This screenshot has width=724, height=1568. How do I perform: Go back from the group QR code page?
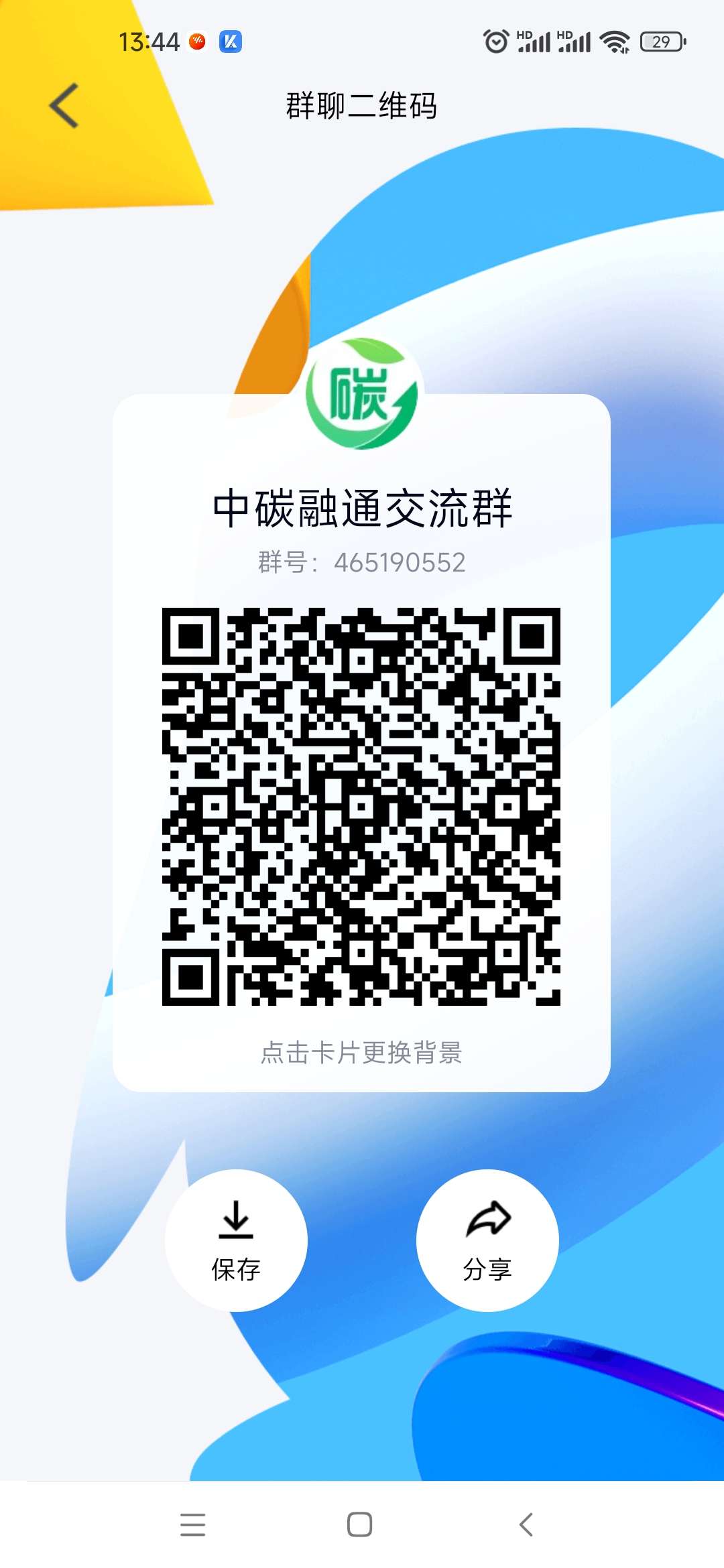[64, 106]
